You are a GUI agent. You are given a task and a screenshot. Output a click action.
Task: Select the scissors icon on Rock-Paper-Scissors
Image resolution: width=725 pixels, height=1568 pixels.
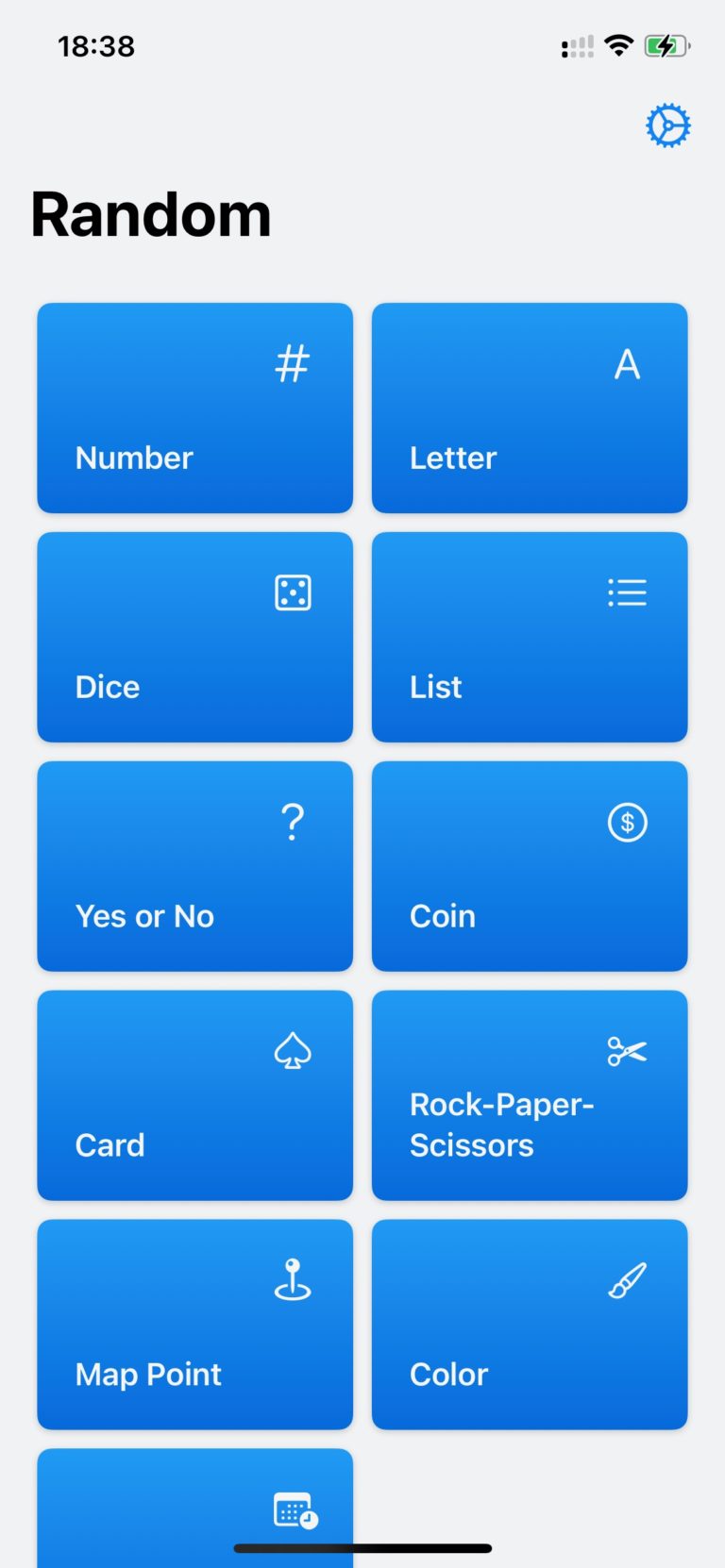tap(627, 1050)
